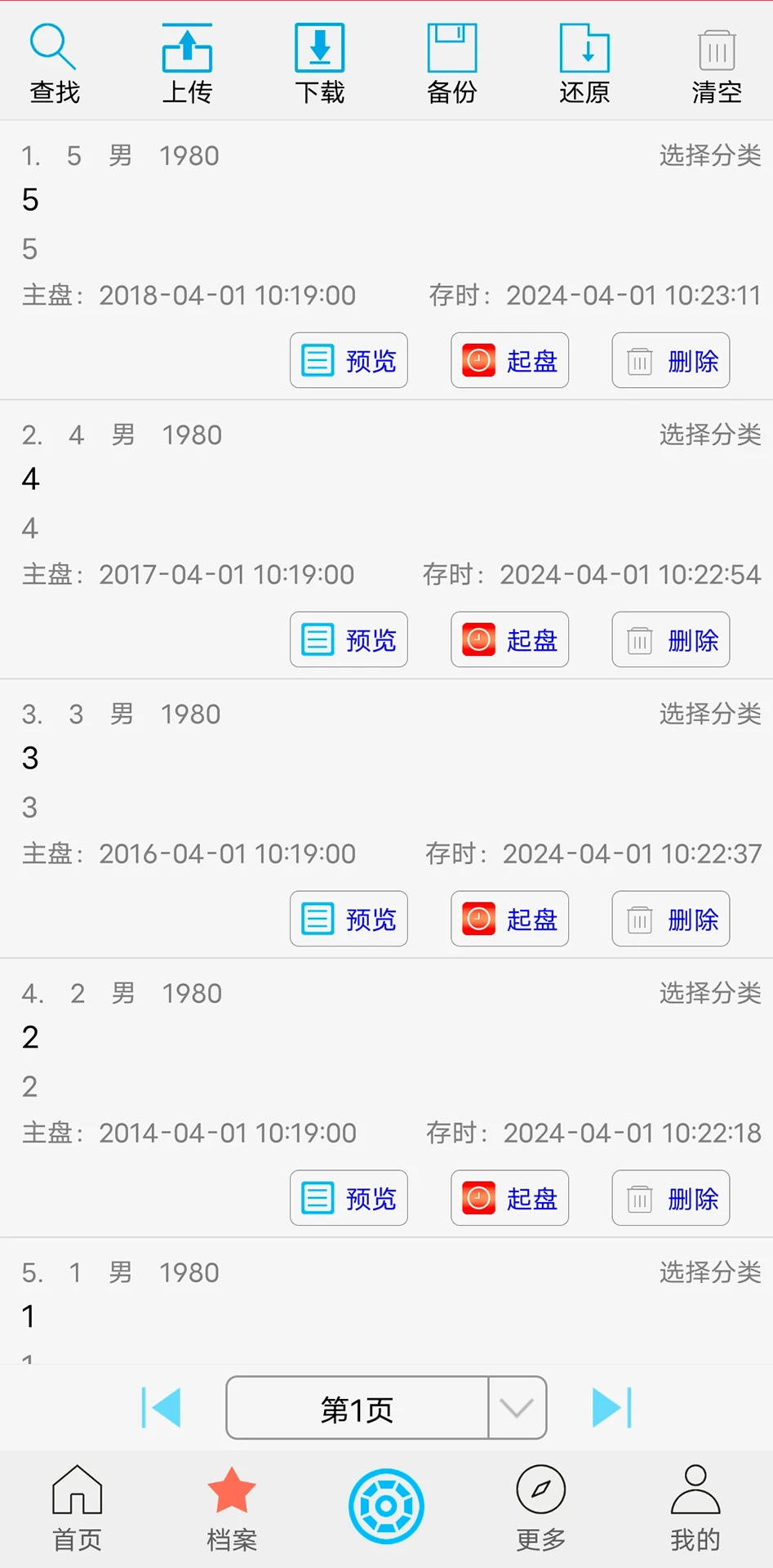Image resolution: width=773 pixels, height=1568 pixels.
Task: Delete record 4 using 删除
Action: pos(669,1198)
